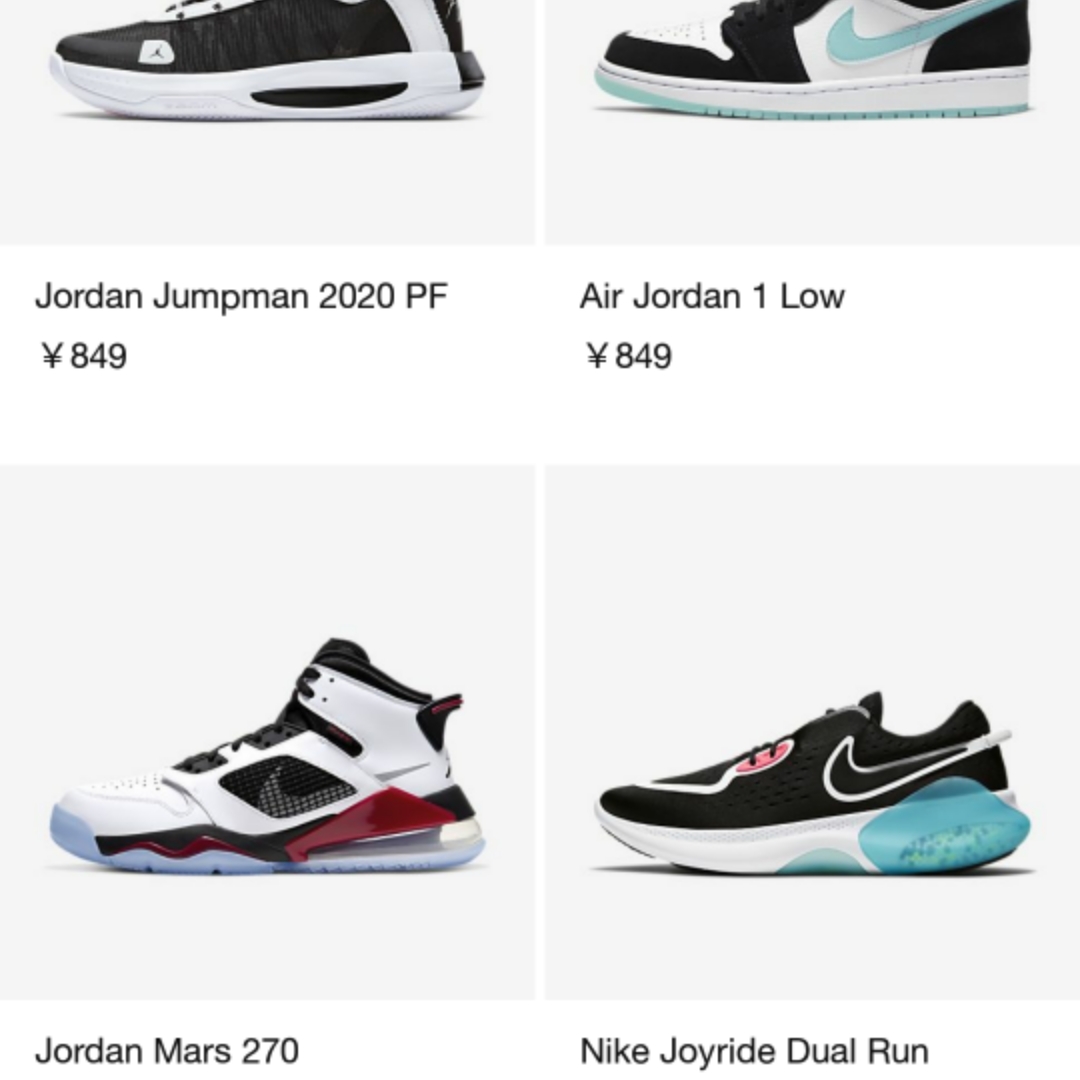Open the Jordan Mars 270 product card

tap(266, 760)
